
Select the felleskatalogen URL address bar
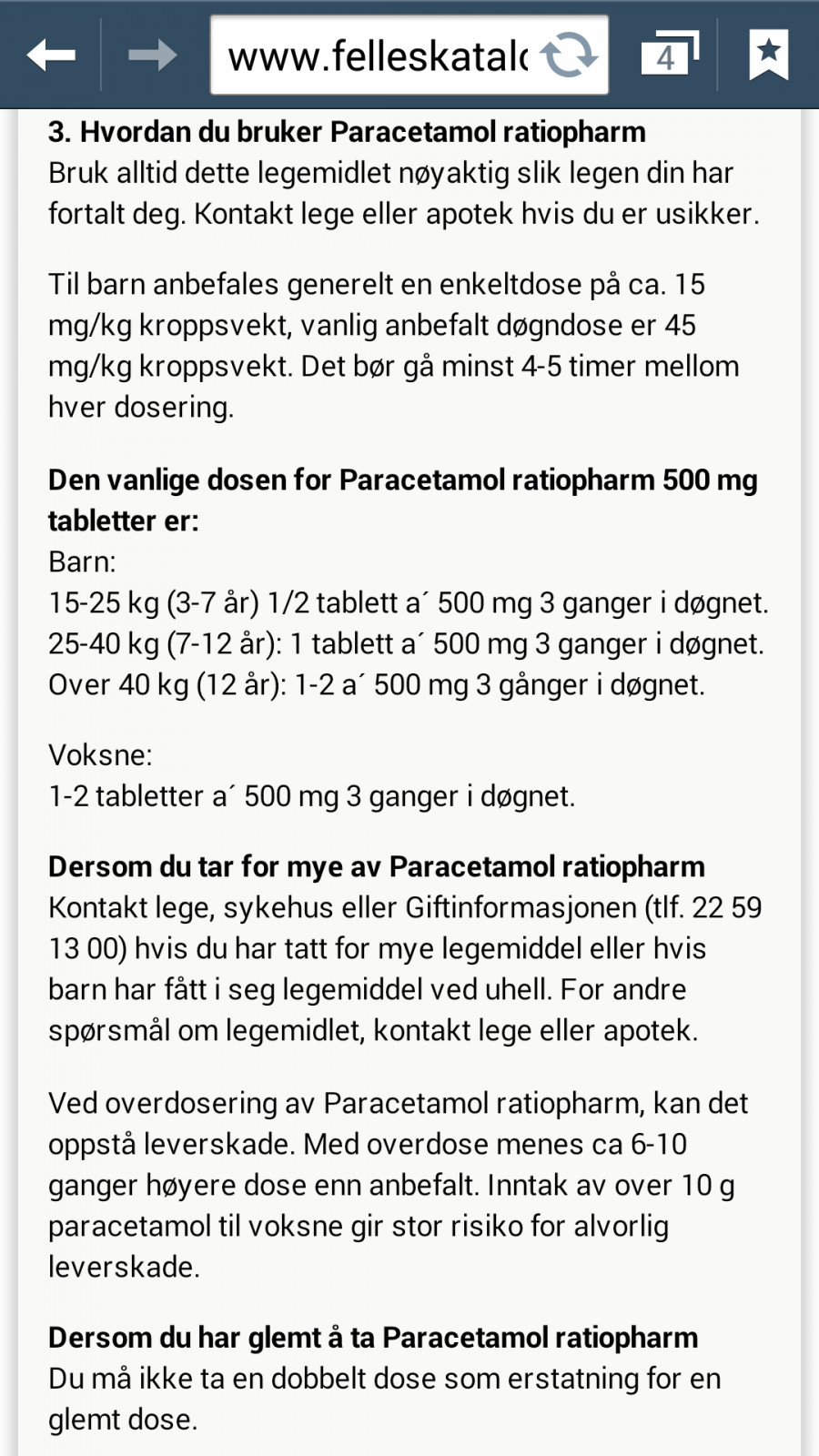pos(378,56)
